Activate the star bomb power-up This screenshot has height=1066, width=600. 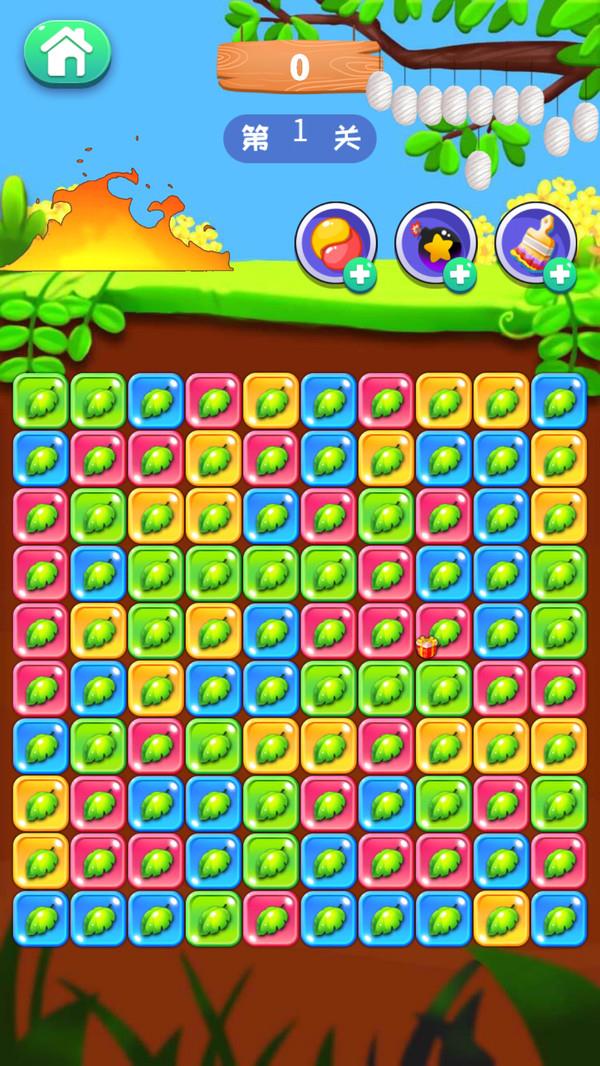pyautogui.click(x=435, y=243)
